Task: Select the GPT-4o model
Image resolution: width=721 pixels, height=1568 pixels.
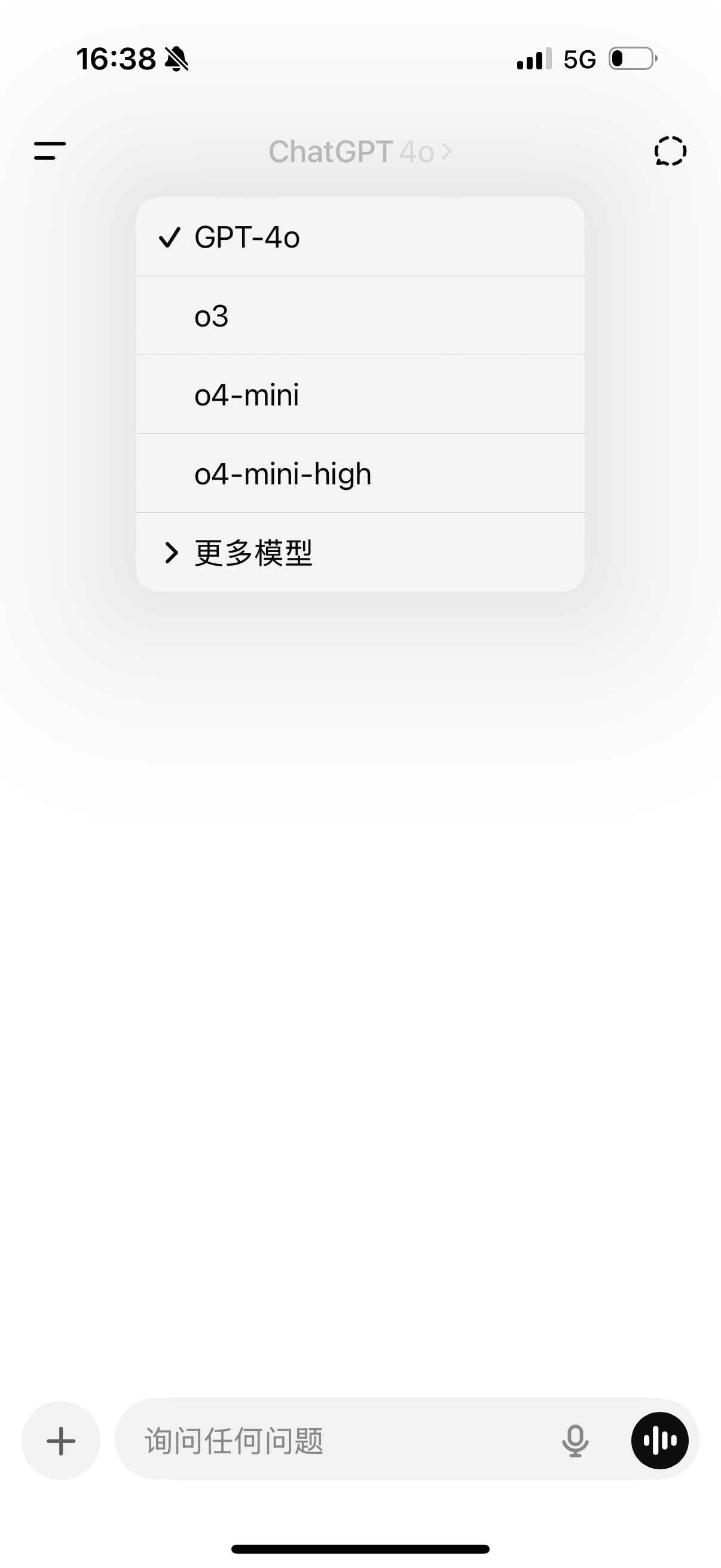Action: (x=360, y=237)
